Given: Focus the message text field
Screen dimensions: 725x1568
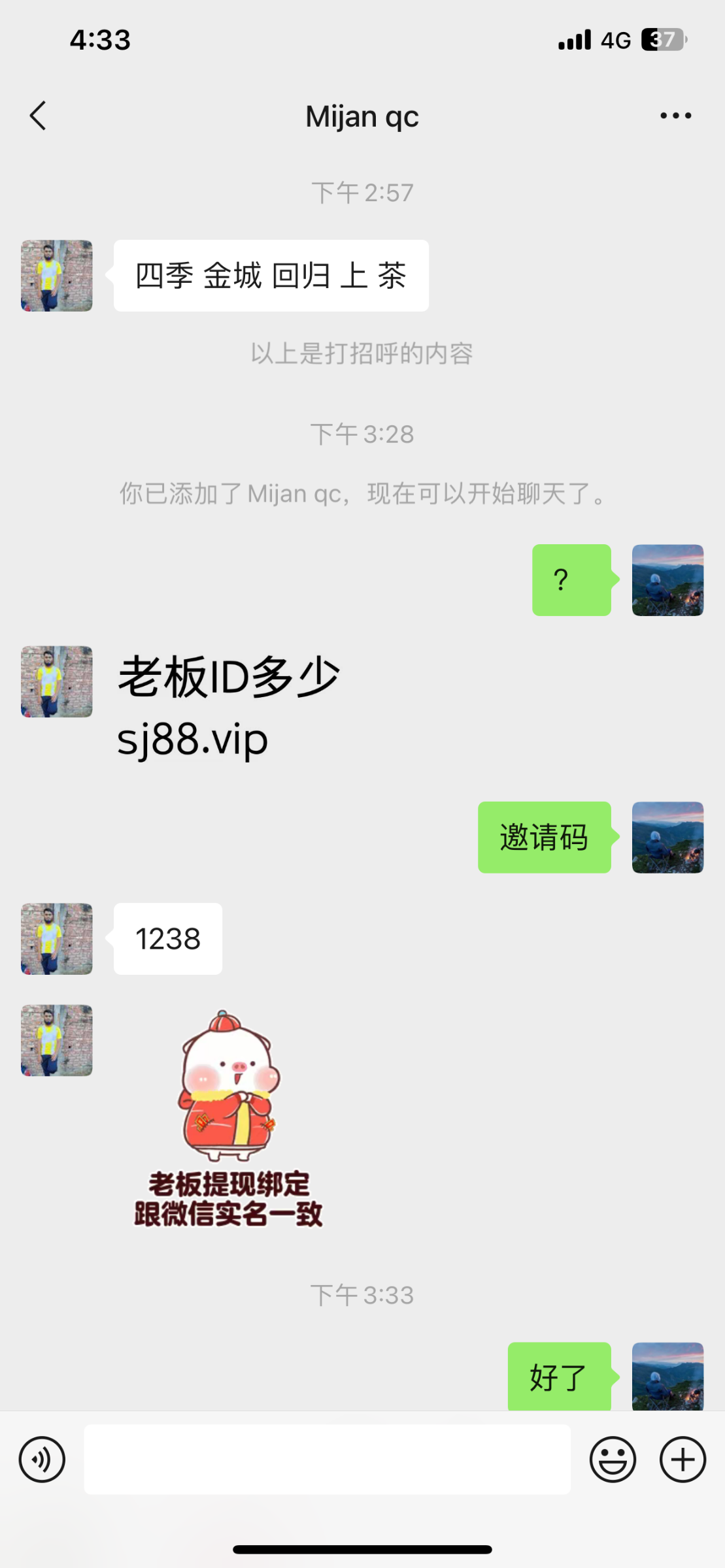Looking at the screenshot, I should pos(327,1460).
